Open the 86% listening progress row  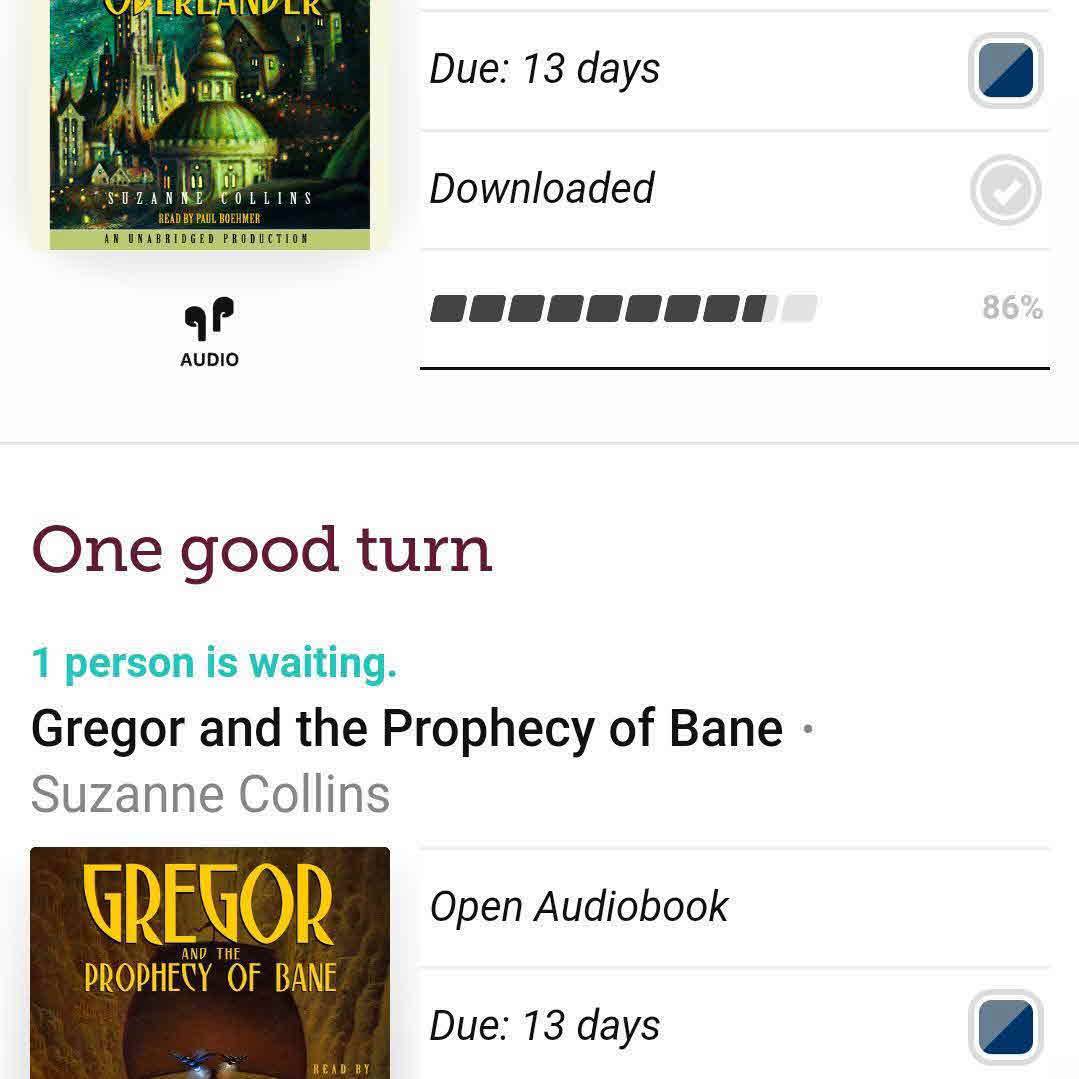click(734, 309)
